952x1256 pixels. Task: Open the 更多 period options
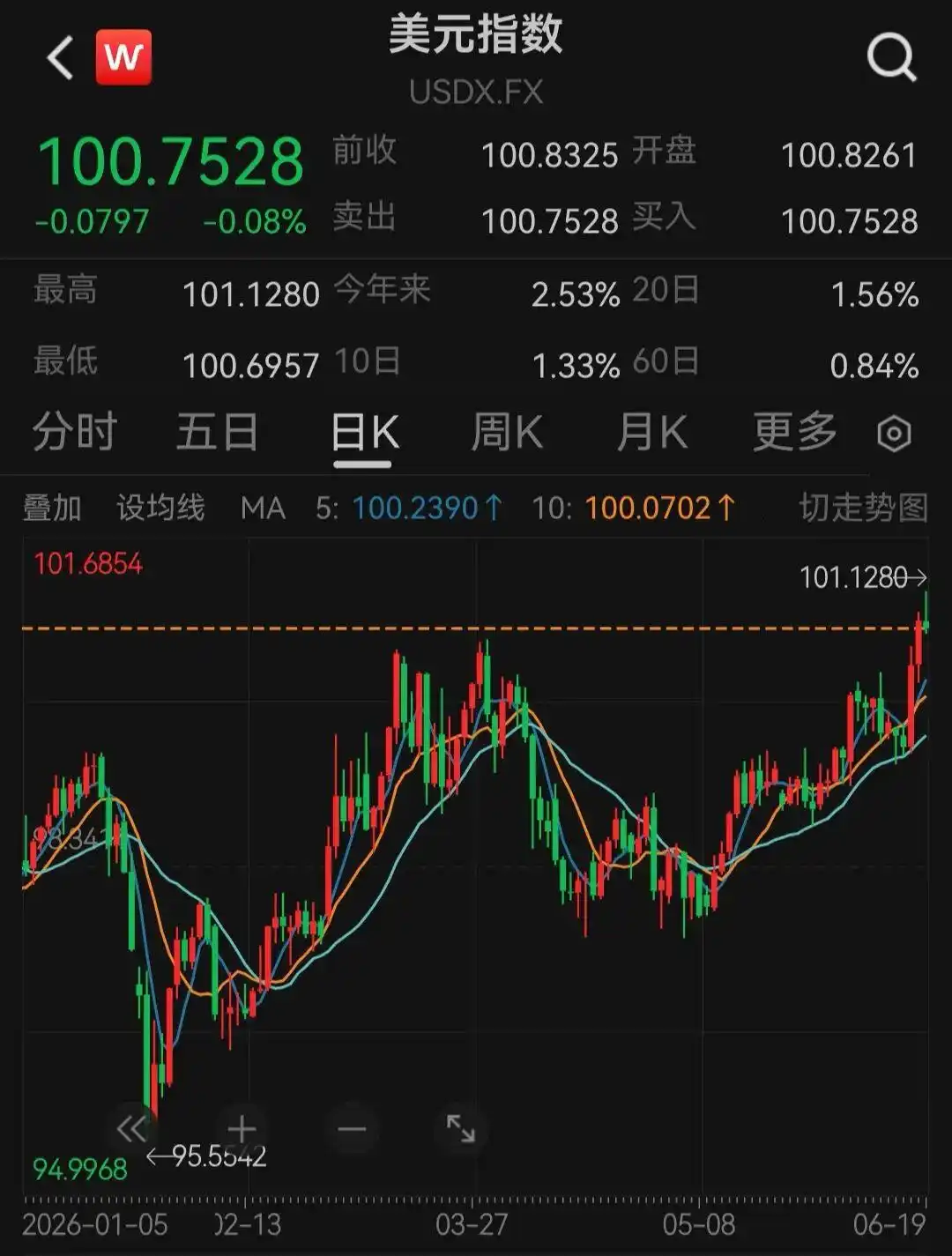pyautogui.click(x=795, y=432)
